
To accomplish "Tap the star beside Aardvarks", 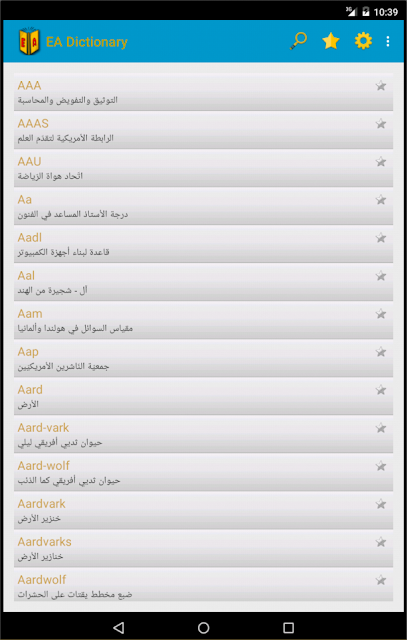I will coord(380,542).
